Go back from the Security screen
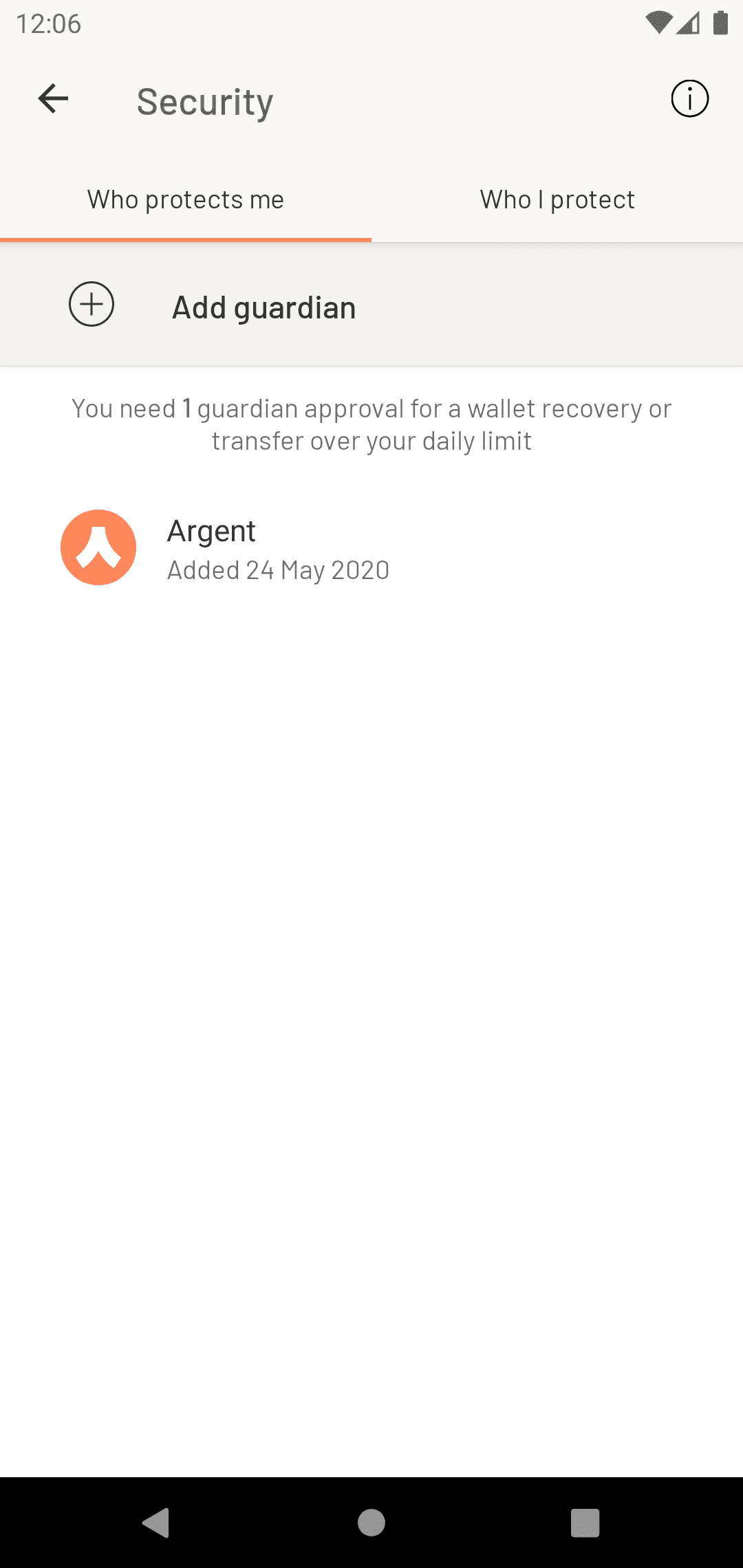Image resolution: width=743 pixels, height=1568 pixels. (x=53, y=99)
